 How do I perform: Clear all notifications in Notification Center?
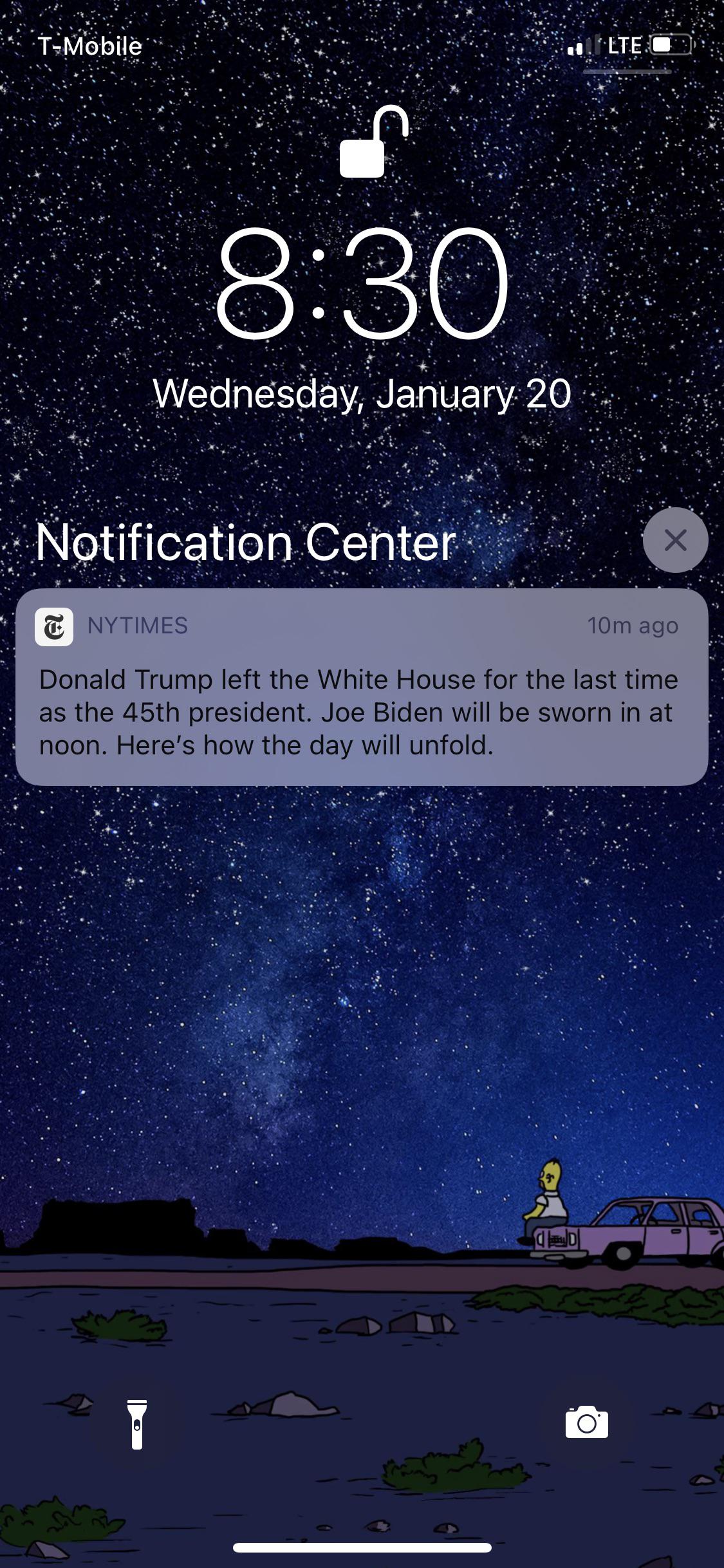coord(675,540)
